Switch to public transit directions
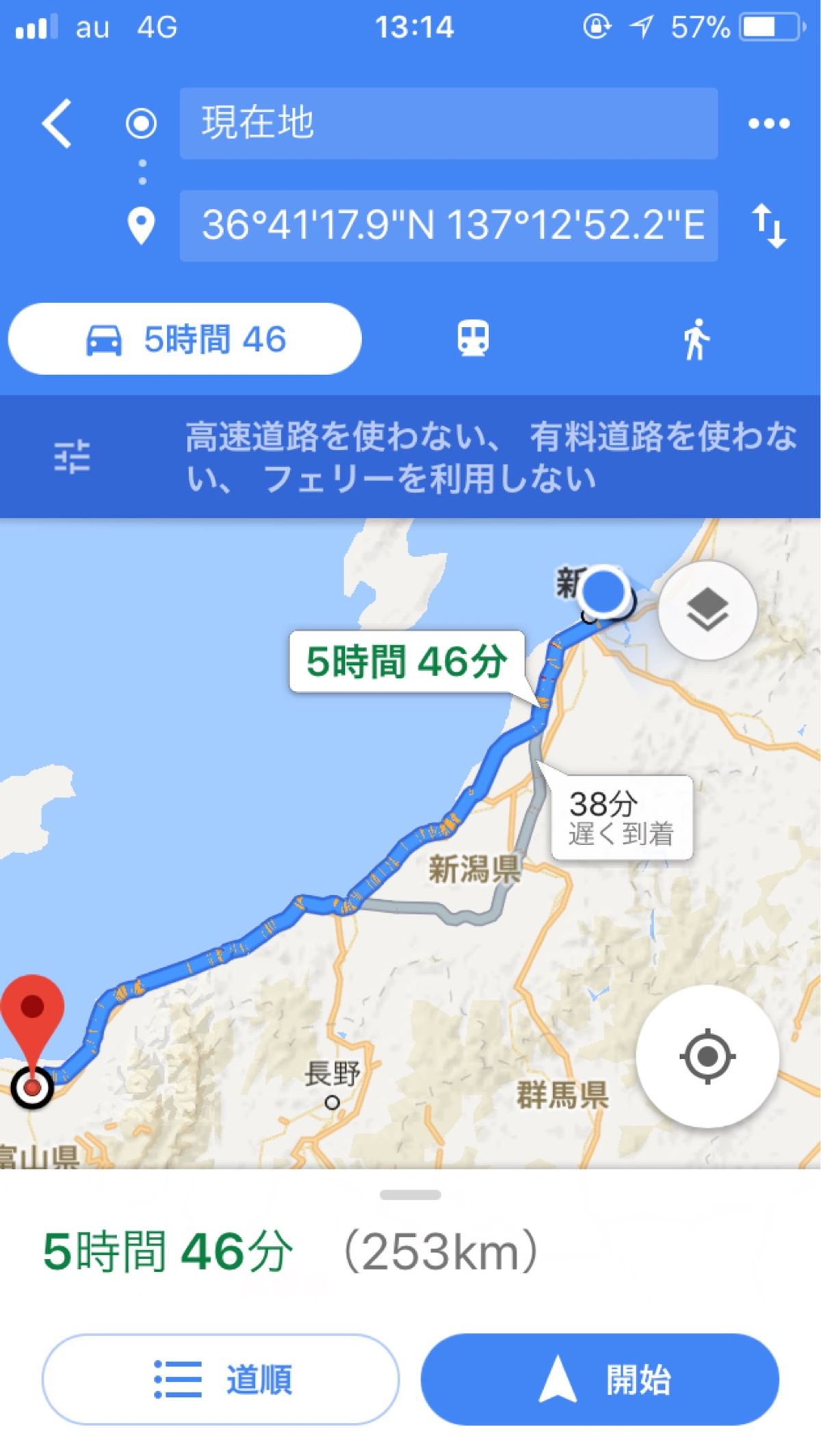821x1456 pixels. point(473,339)
